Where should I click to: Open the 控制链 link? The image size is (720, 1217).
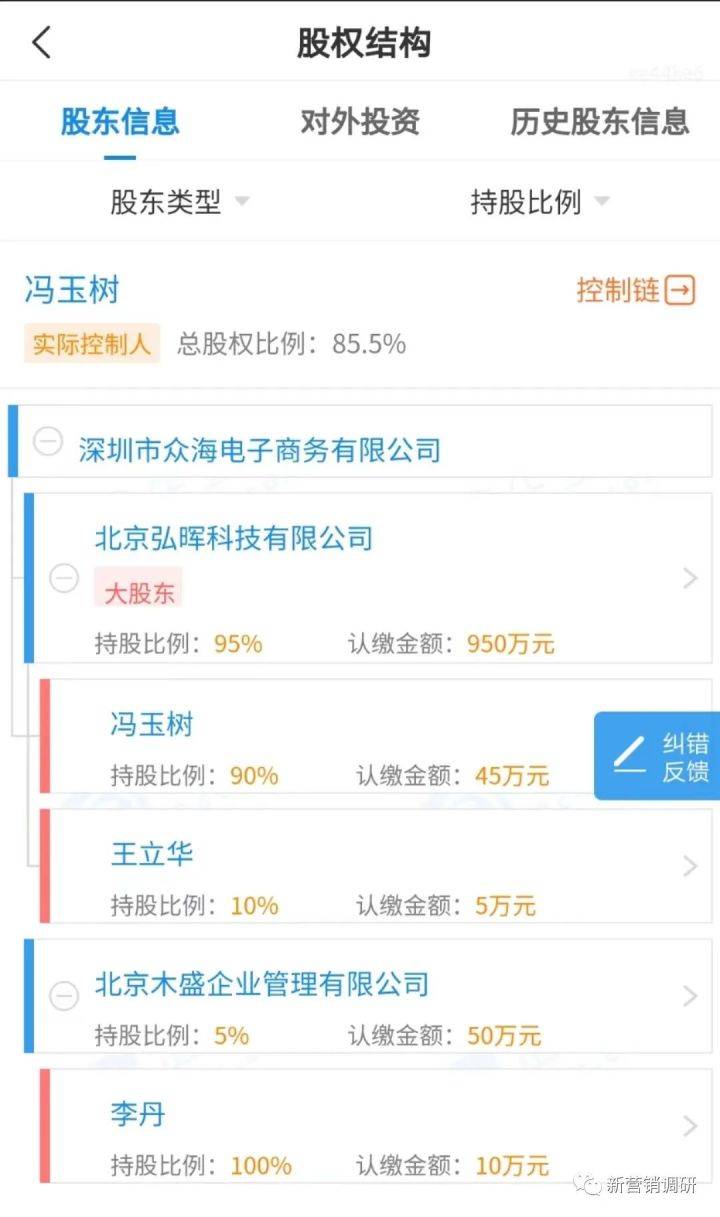[635, 290]
